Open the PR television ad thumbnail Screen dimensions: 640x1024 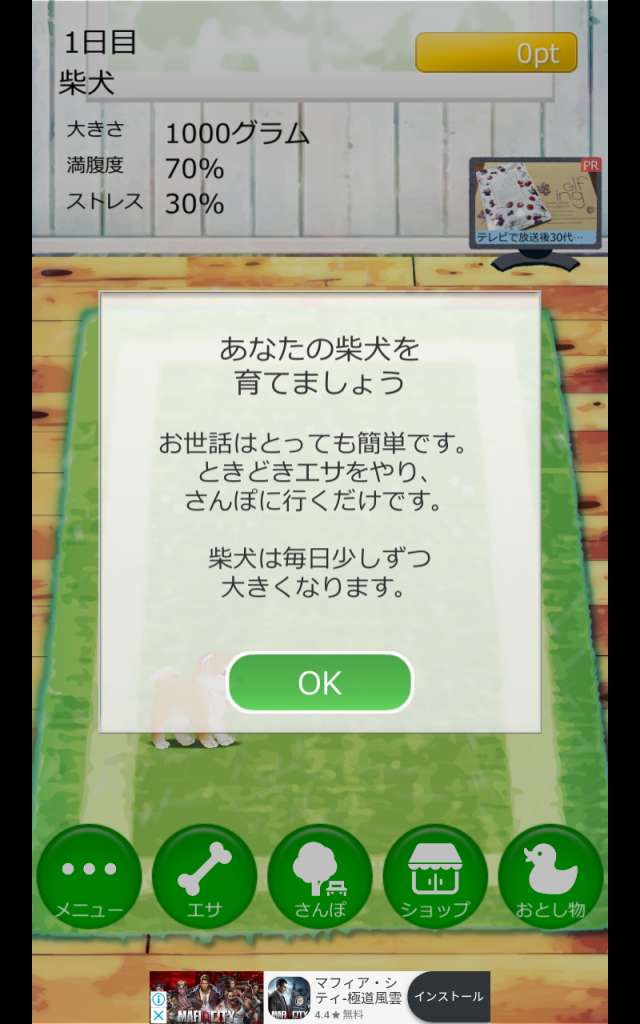pyautogui.click(x=535, y=204)
